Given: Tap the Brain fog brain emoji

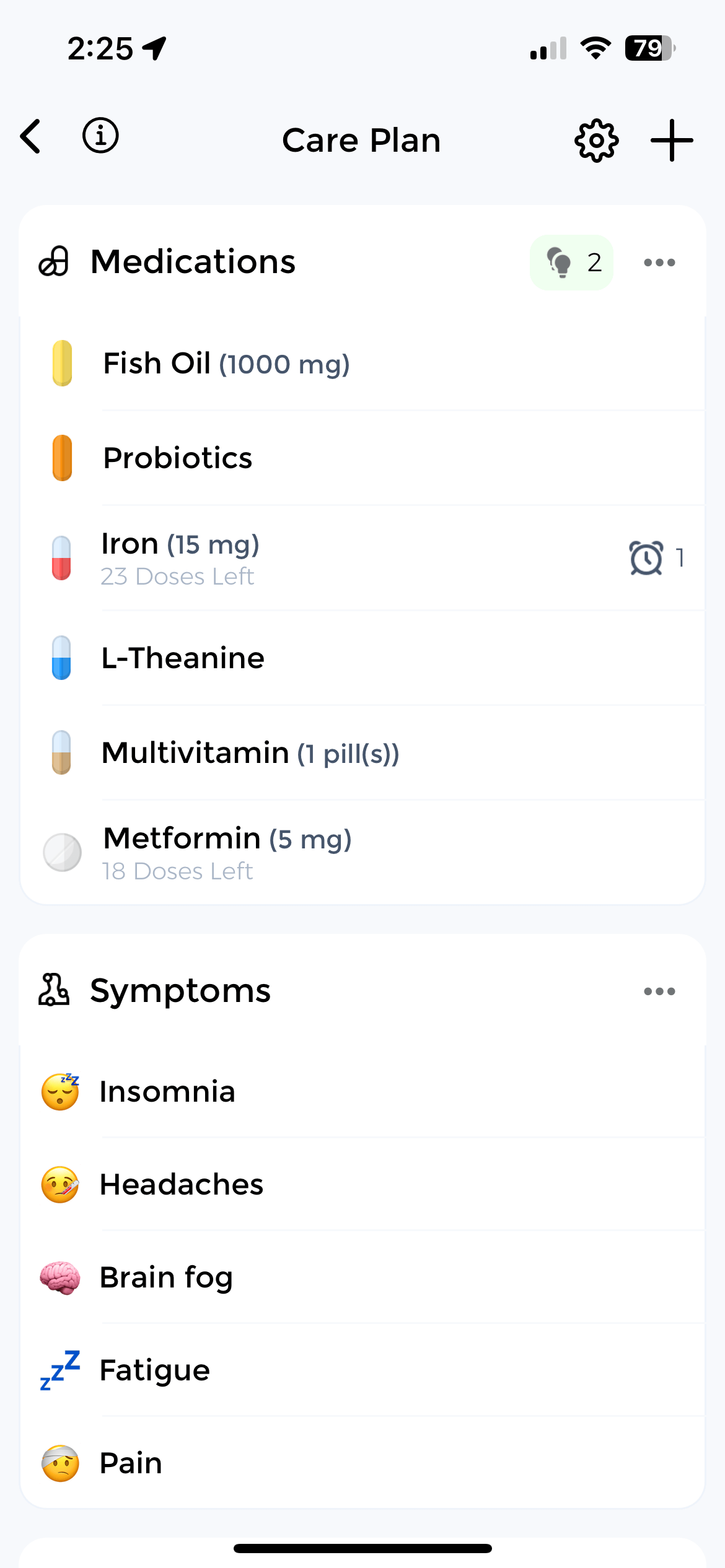Looking at the screenshot, I should (x=59, y=1277).
